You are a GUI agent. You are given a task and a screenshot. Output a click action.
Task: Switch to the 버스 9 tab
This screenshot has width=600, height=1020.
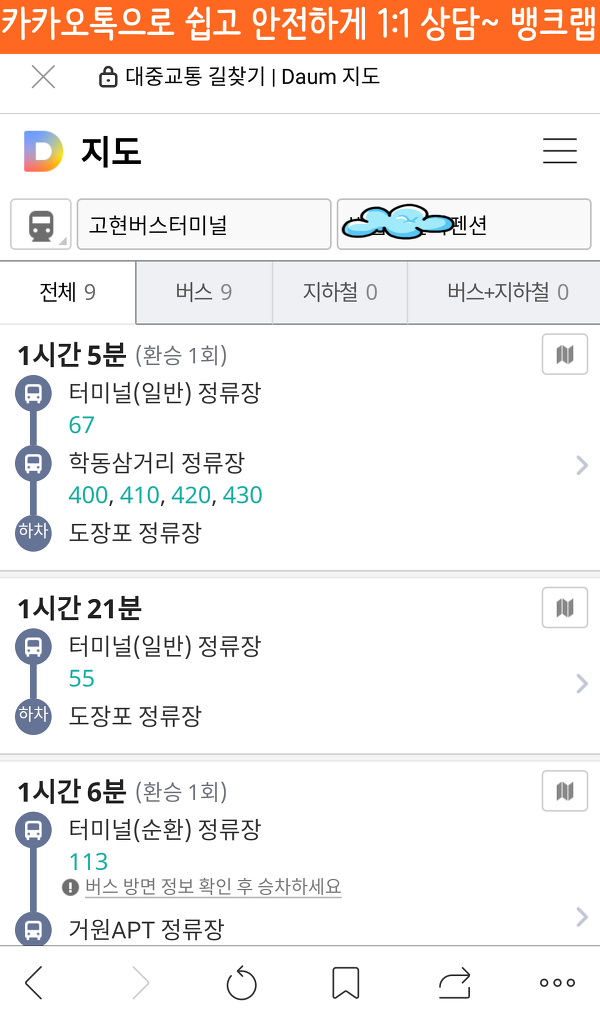click(204, 292)
